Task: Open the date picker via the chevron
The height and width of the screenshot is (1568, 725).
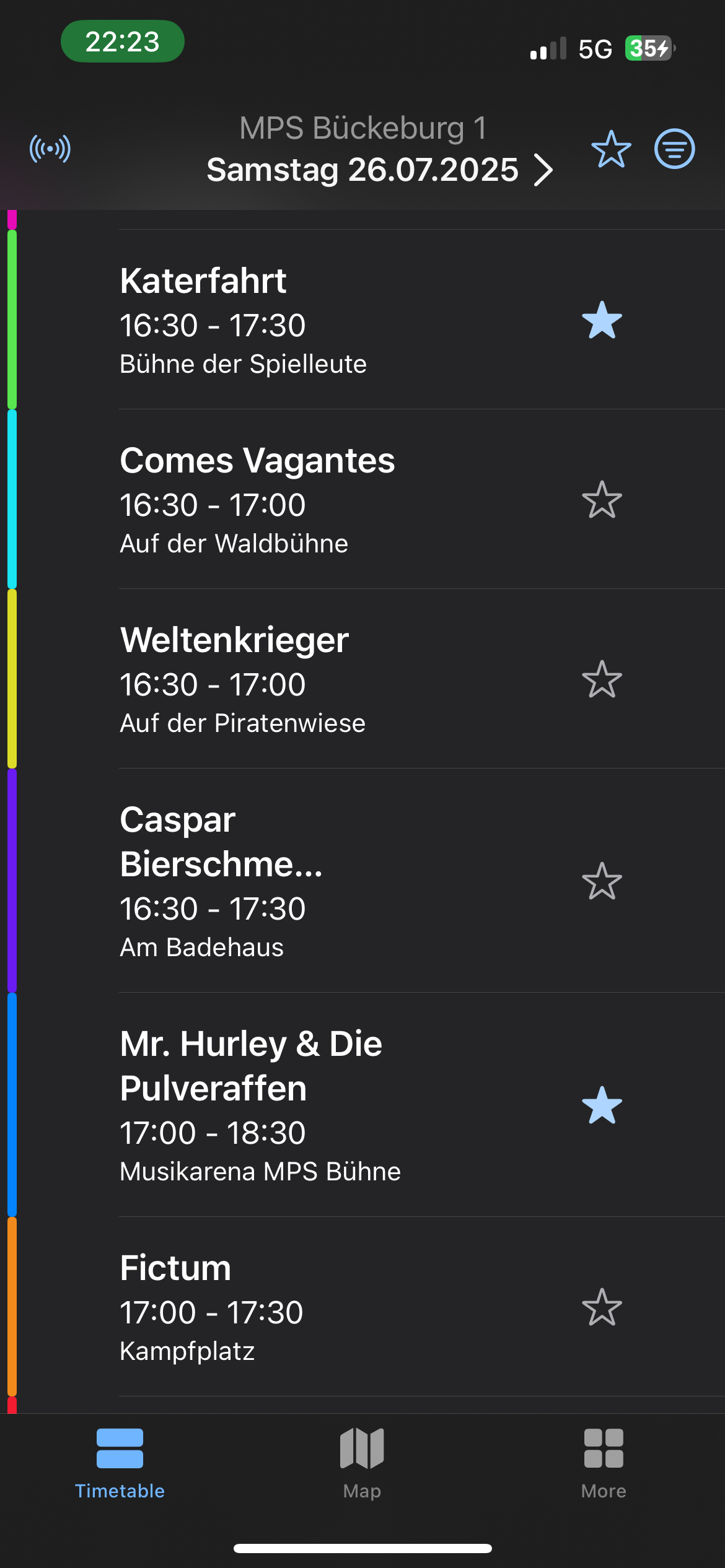Action: pos(541,171)
